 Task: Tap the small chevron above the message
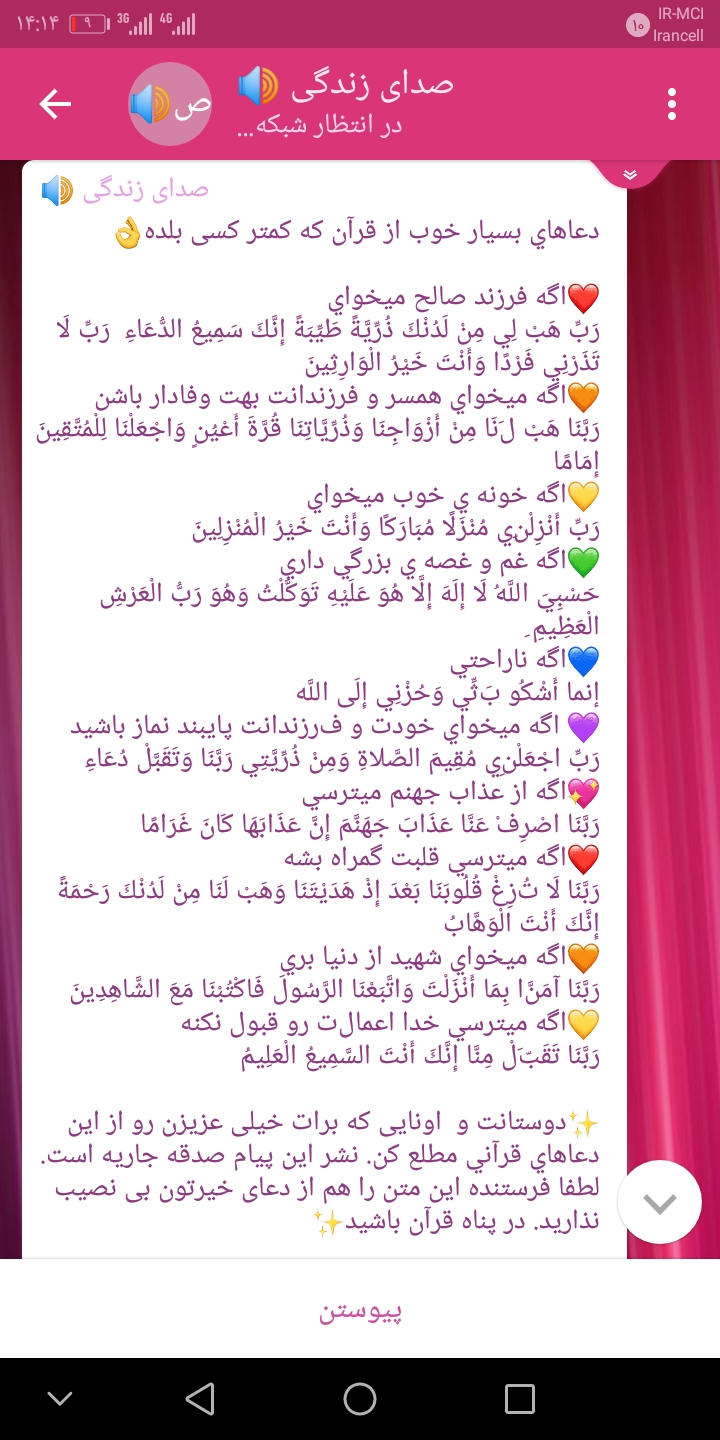(x=629, y=175)
